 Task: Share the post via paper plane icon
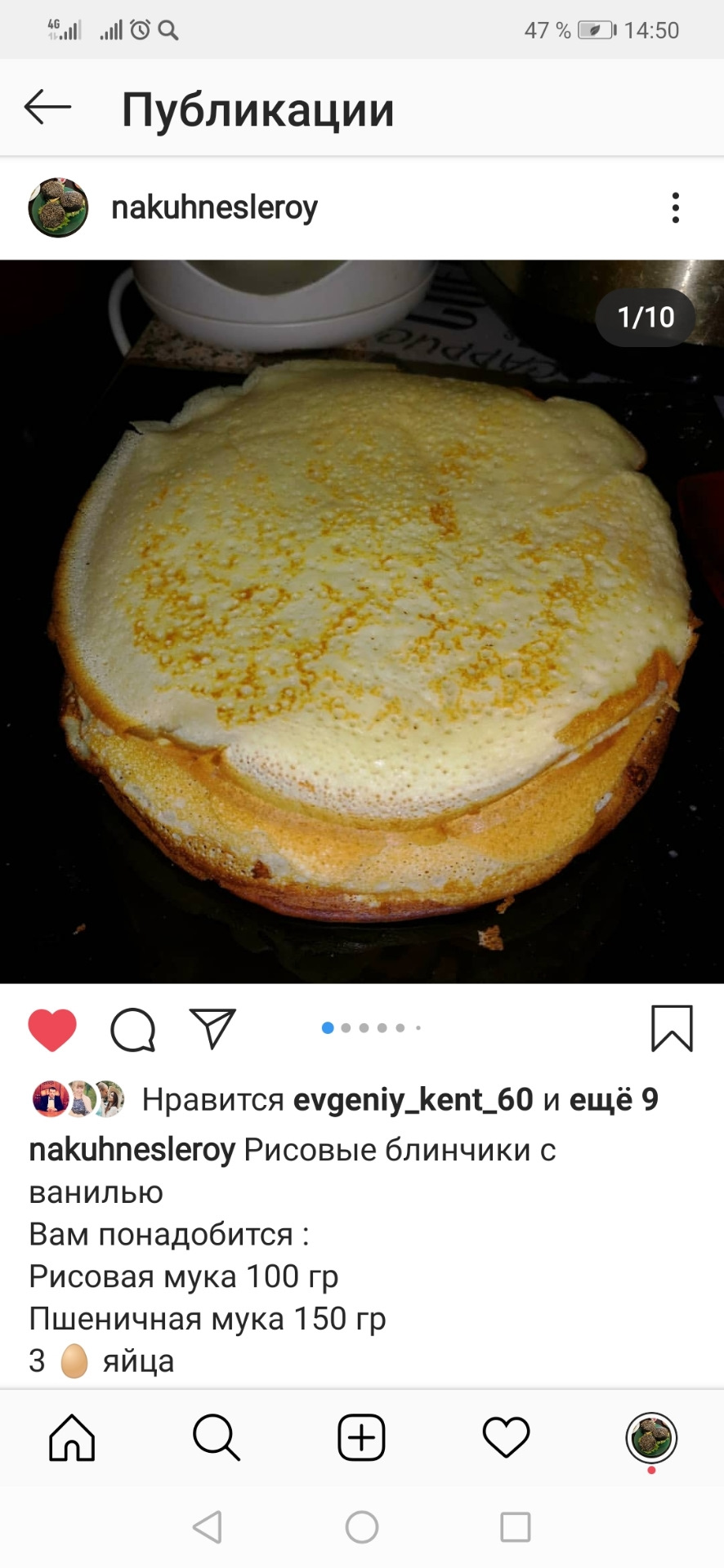(212, 1028)
